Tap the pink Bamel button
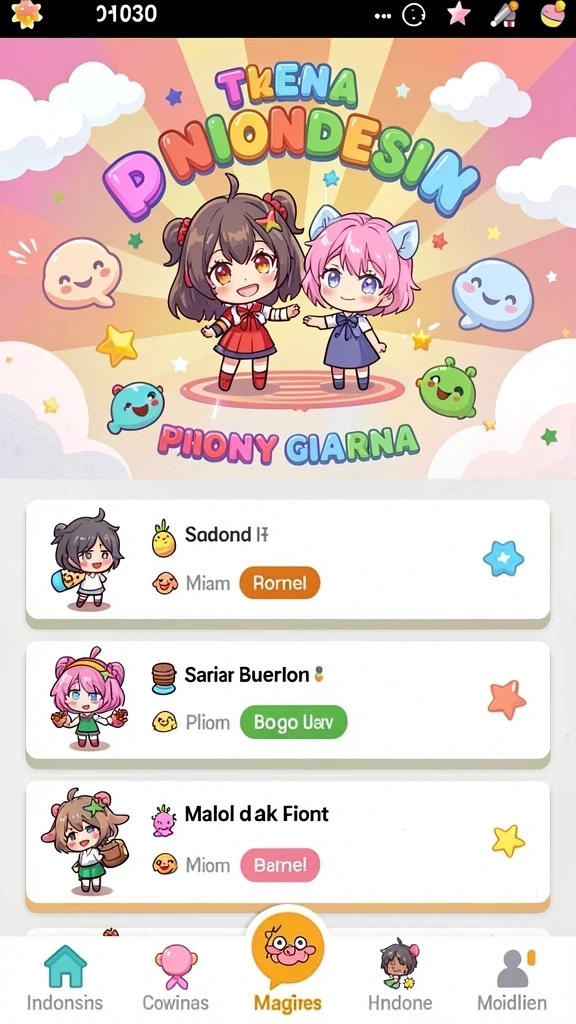Image resolution: width=576 pixels, height=1024 pixels. point(280,865)
